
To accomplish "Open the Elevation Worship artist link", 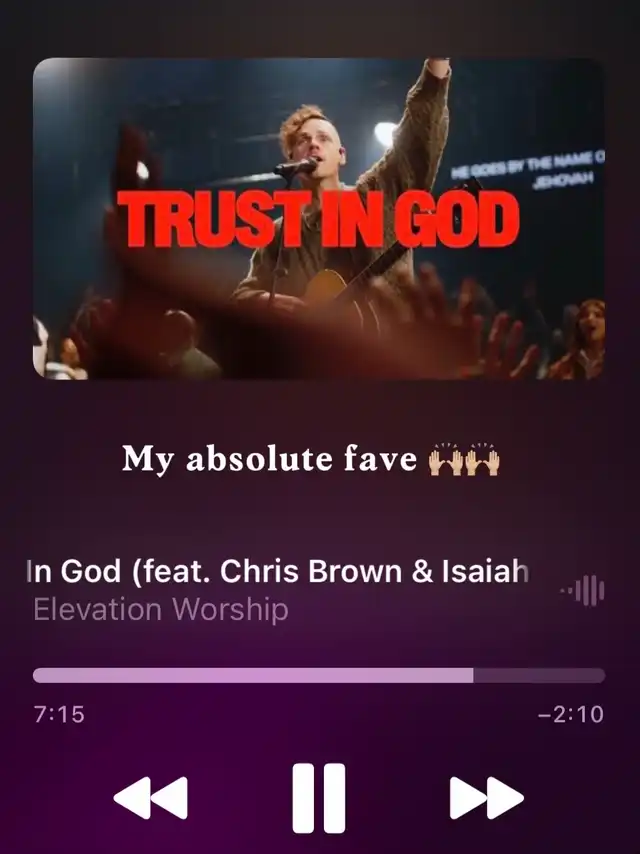I will (x=161, y=609).
